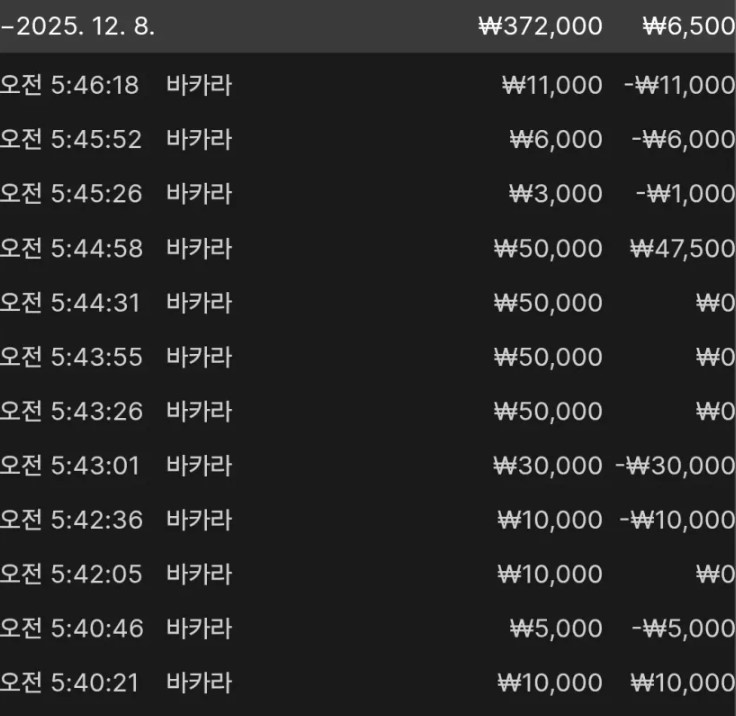Open the 오전 5:43:01 바카라 round
The width and height of the screenshot is (736, 716).
pos(368,465)
